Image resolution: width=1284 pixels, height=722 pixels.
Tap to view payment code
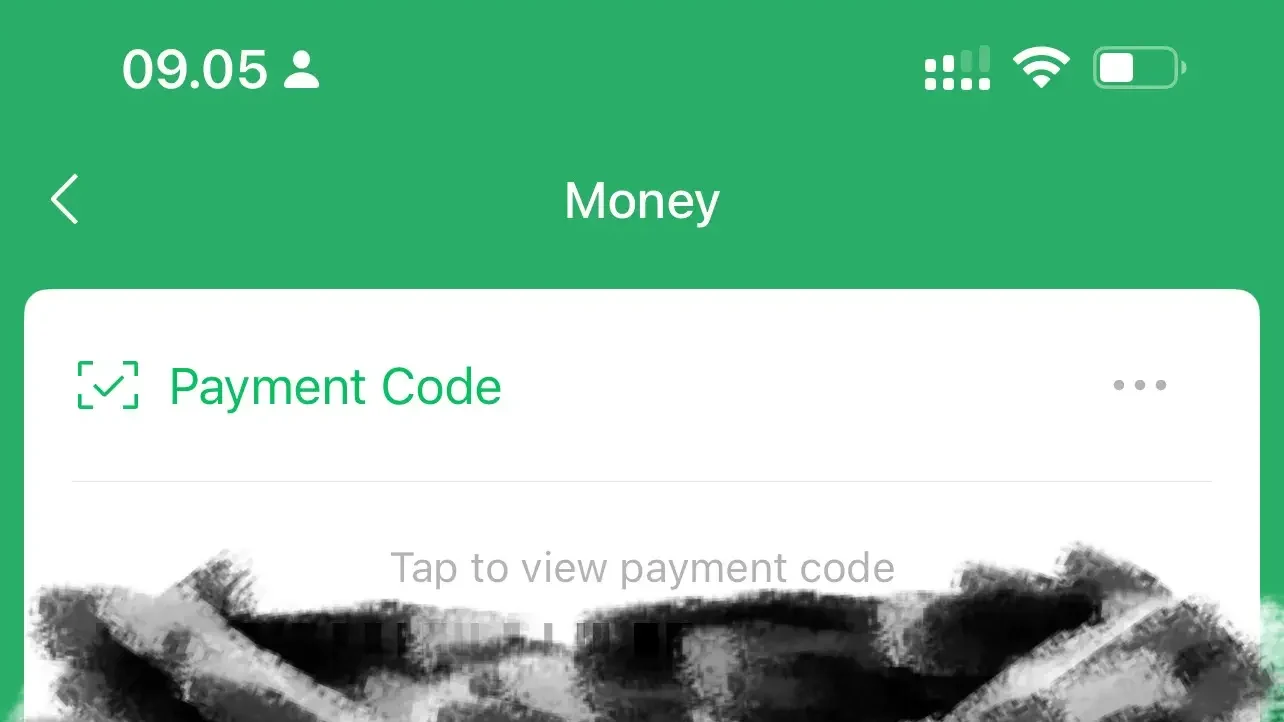(641, 568)
